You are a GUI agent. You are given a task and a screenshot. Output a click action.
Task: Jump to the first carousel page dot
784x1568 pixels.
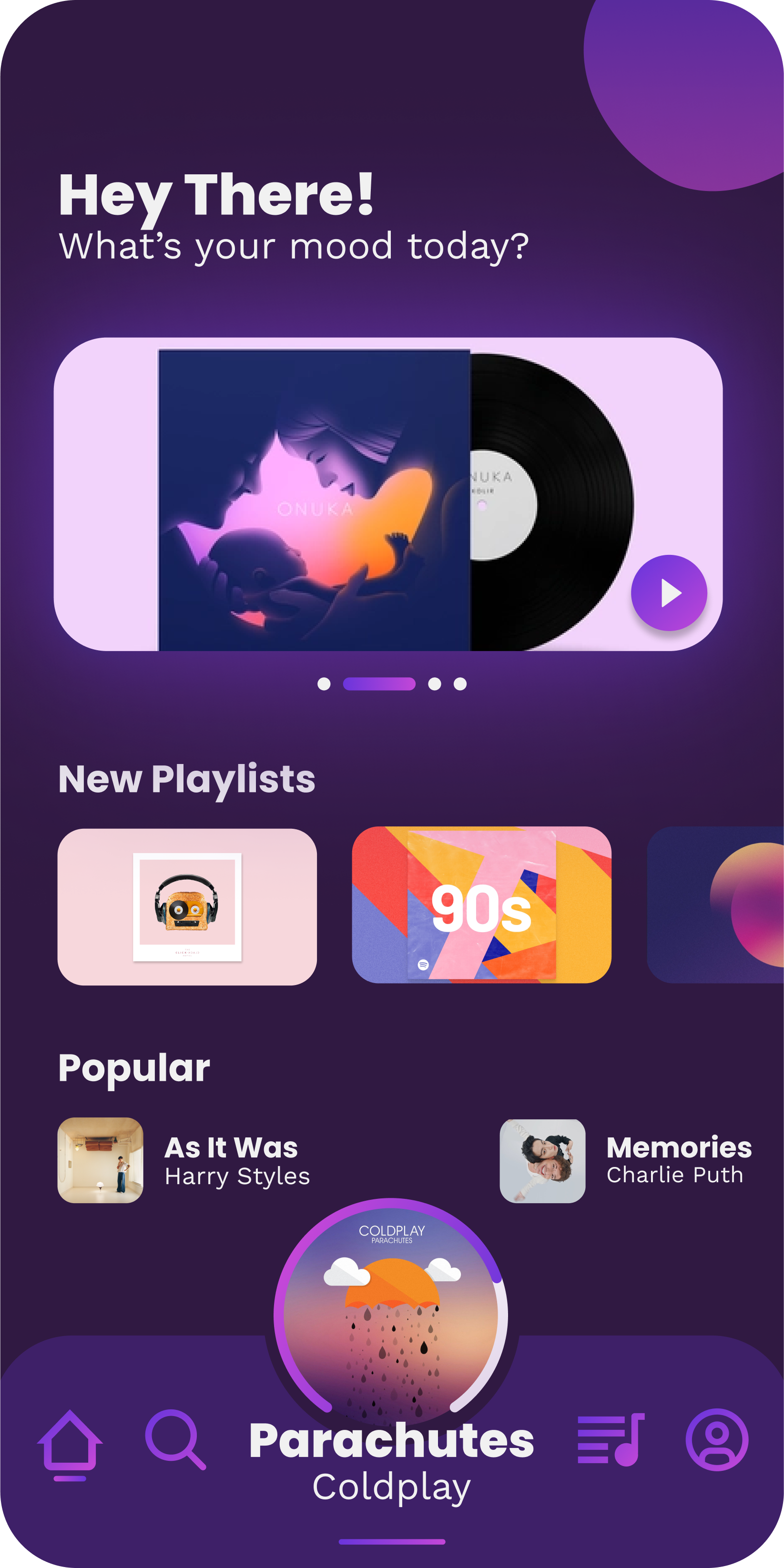(x=324, y=683)
